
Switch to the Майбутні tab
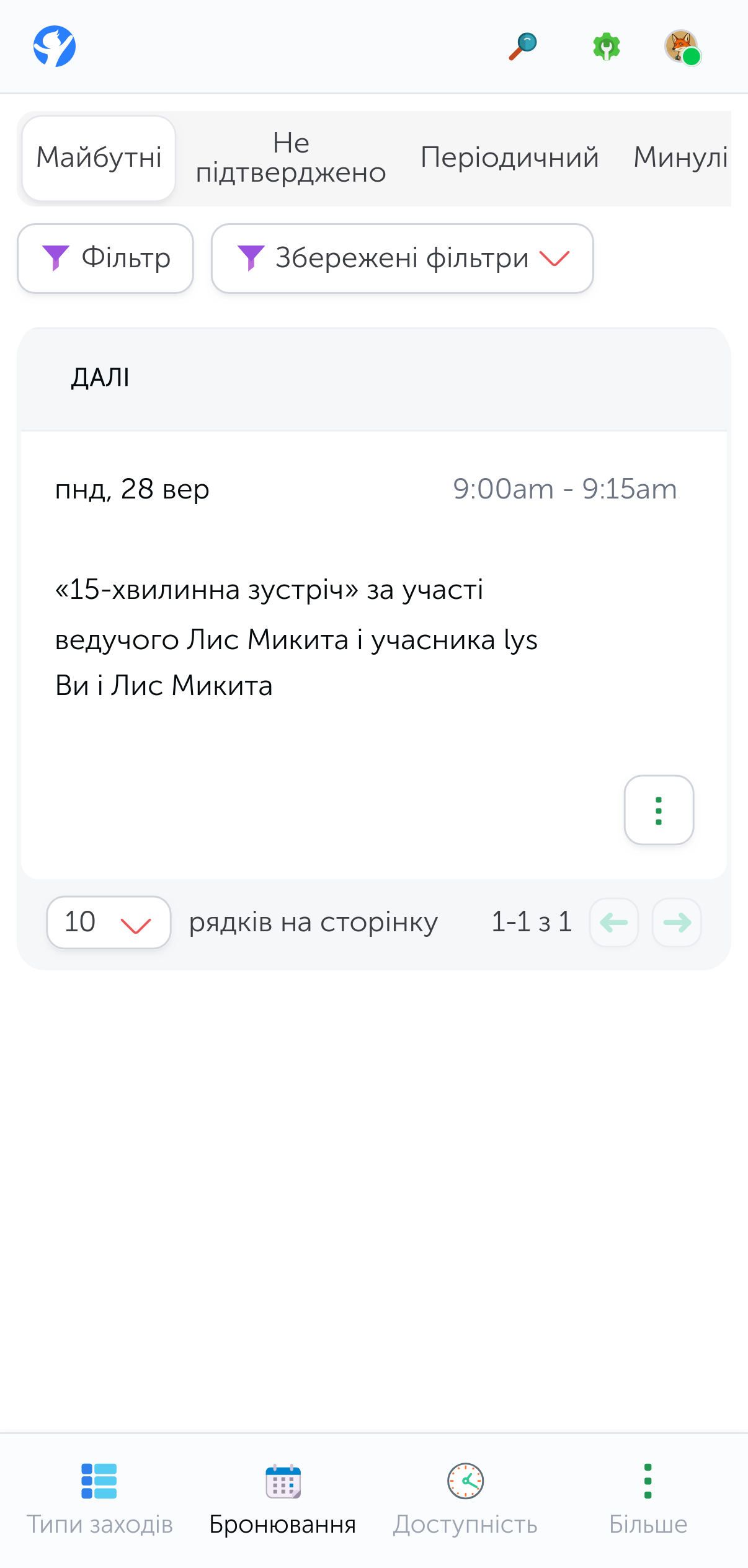pos(99,158)
